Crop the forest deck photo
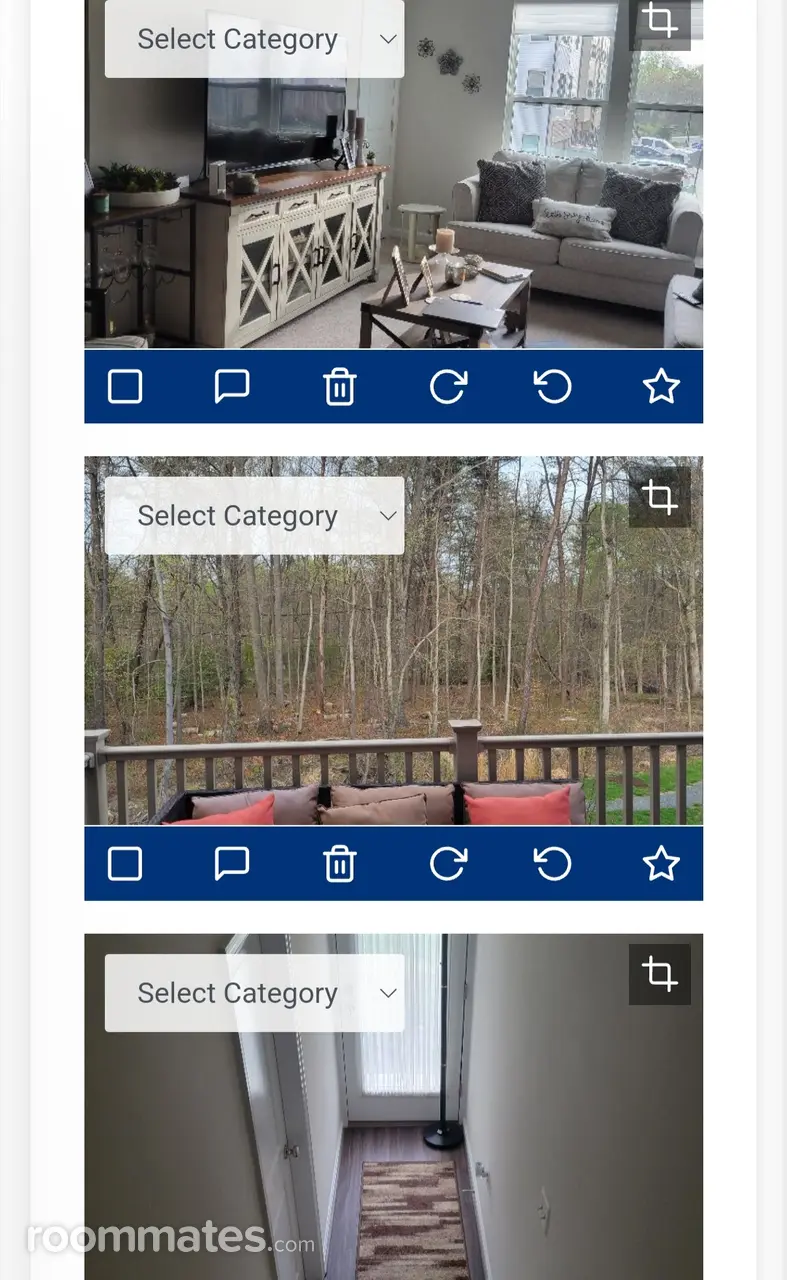 pyautogui.click(x=659, y=496)
